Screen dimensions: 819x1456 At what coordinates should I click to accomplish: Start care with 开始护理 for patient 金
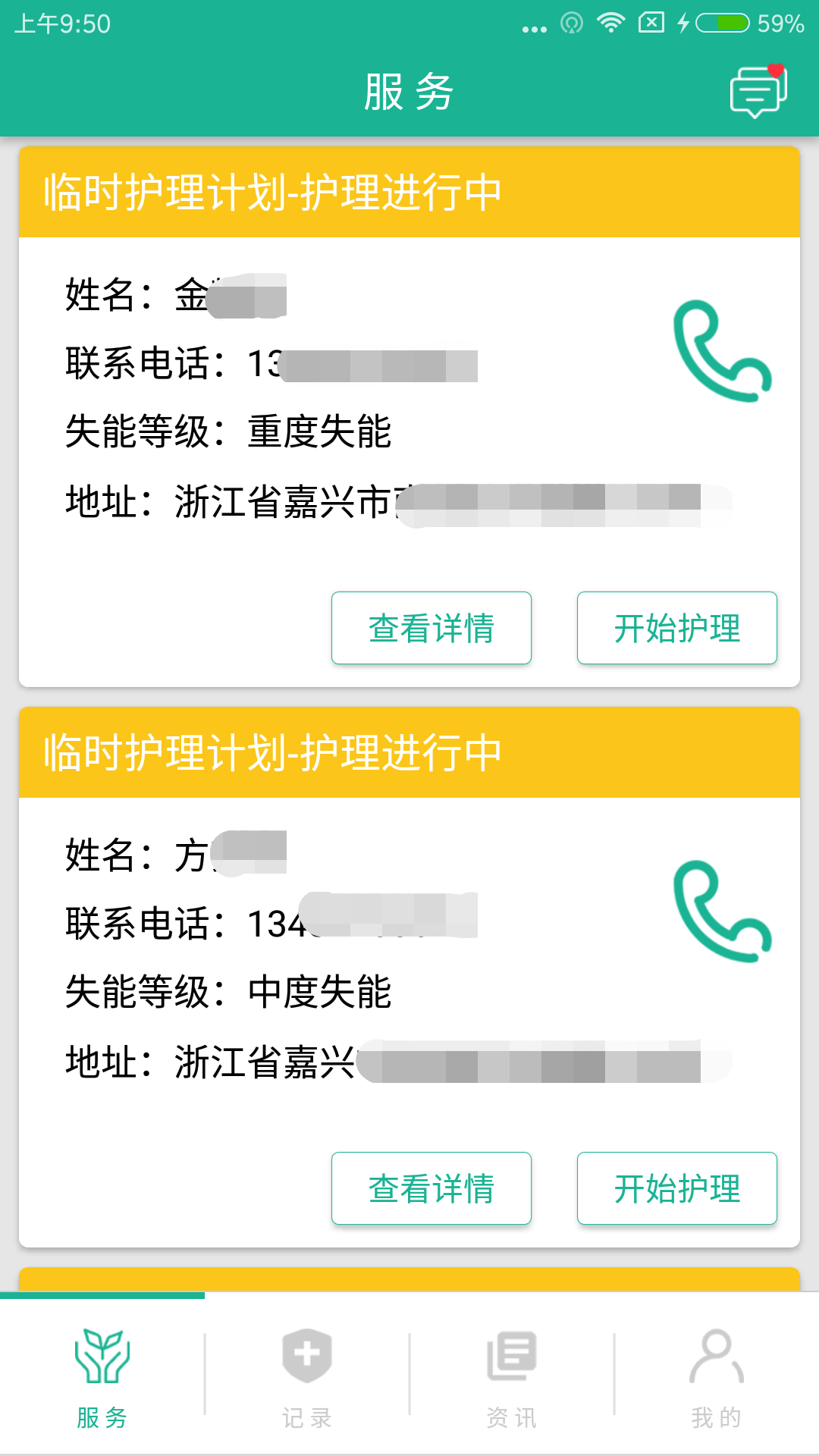pos(676,627)
